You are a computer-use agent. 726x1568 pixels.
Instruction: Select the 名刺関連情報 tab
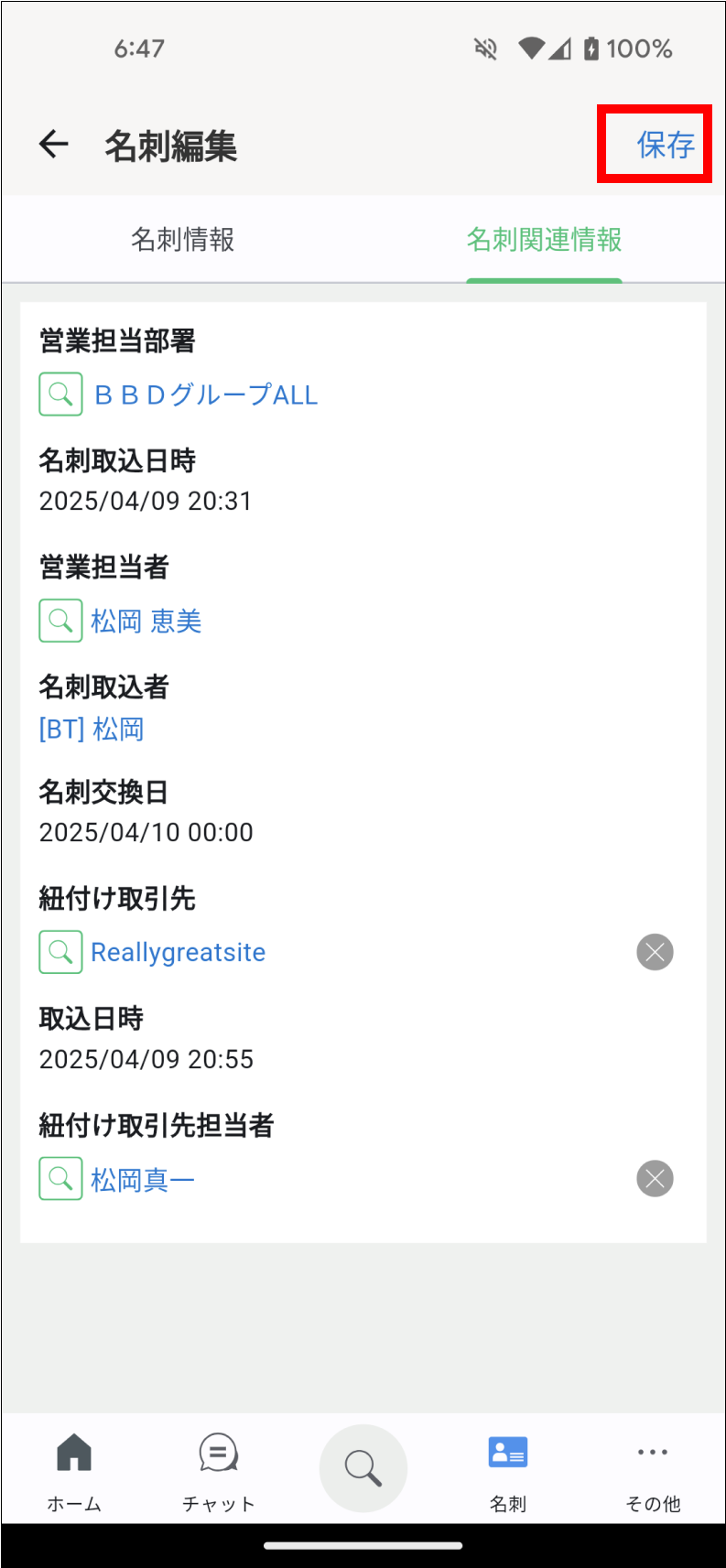(x=544, y=239)
